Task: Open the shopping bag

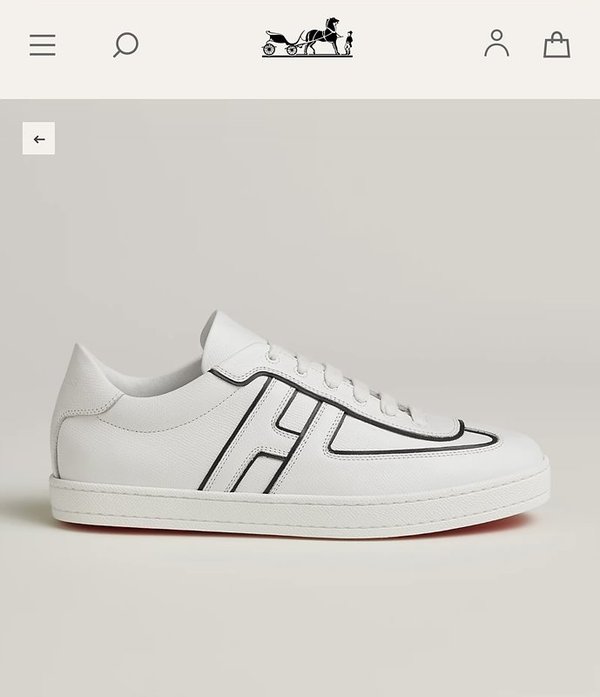Action: pos(557,44)
